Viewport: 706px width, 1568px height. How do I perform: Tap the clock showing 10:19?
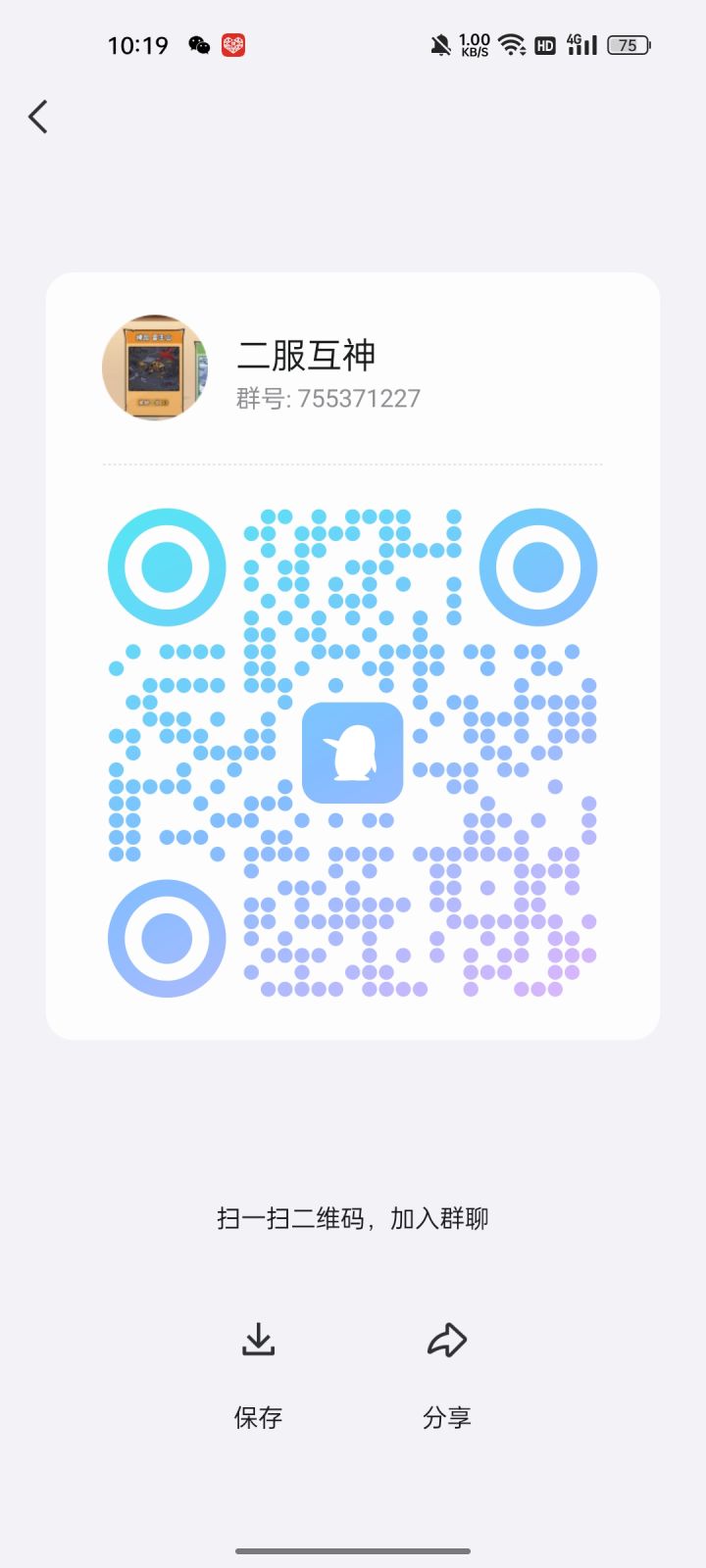[x=140, y=45]
